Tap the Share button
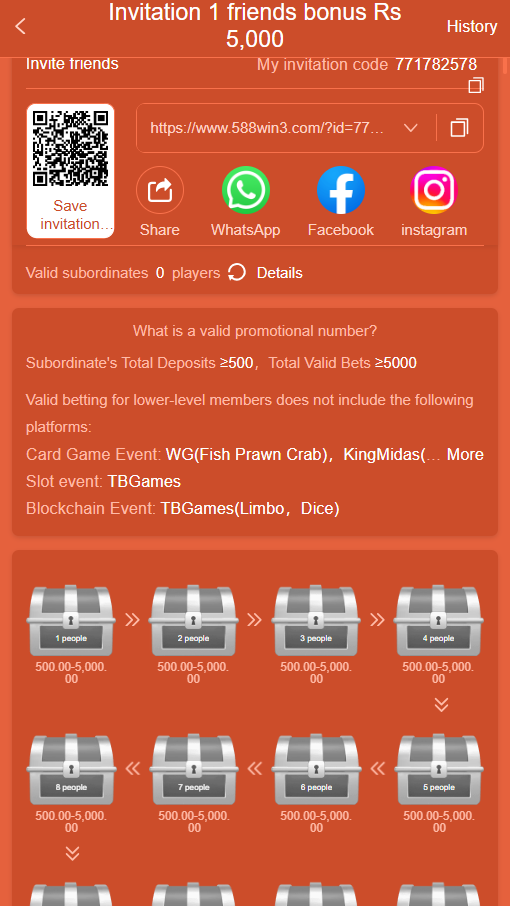510x906 pixels. (159, 202)
